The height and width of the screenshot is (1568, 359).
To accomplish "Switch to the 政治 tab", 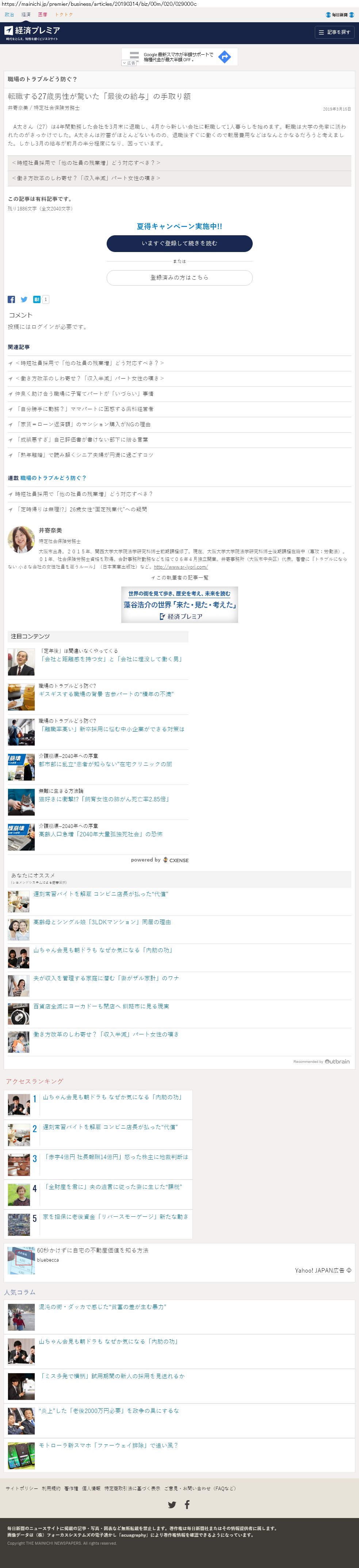I will (x=9, y=15).
